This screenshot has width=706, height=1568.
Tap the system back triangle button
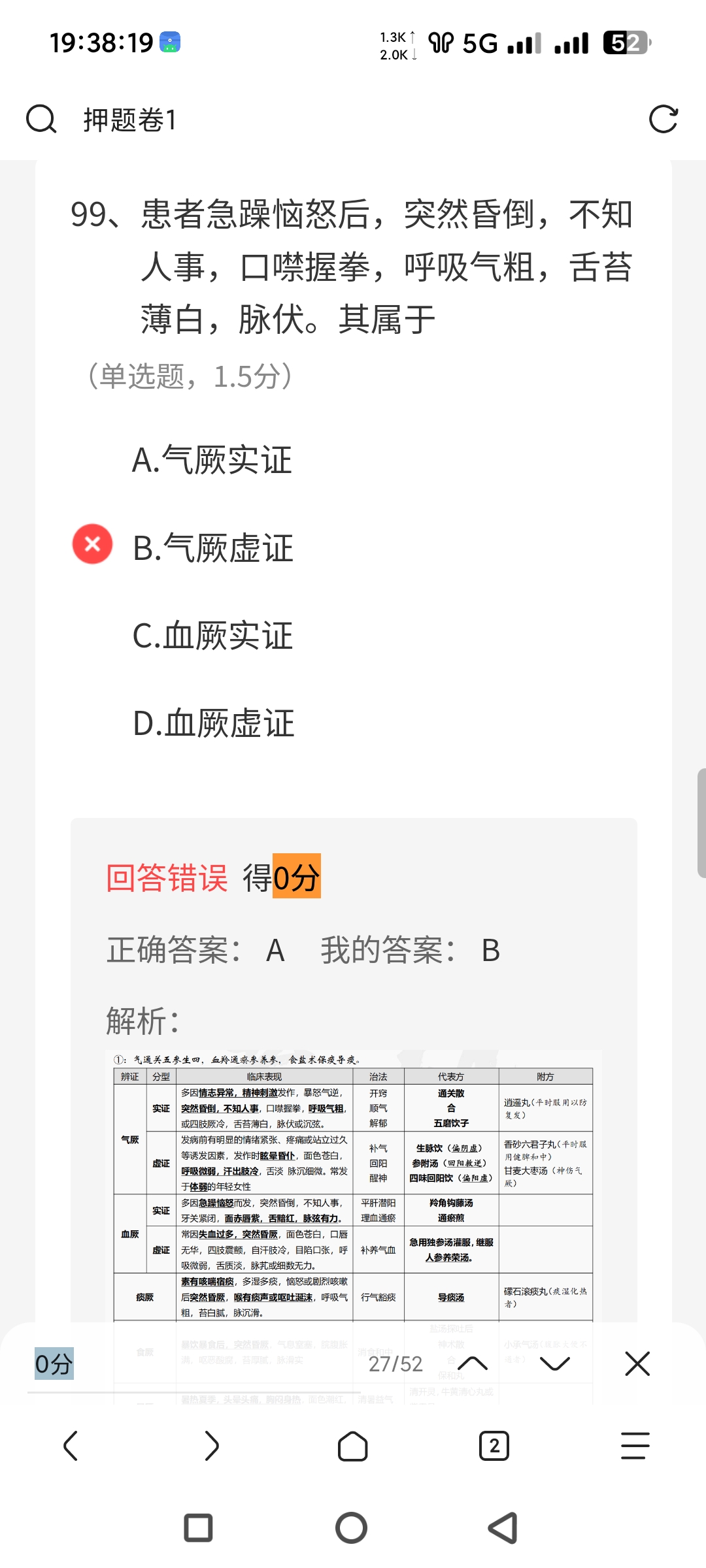point(503,1528)
